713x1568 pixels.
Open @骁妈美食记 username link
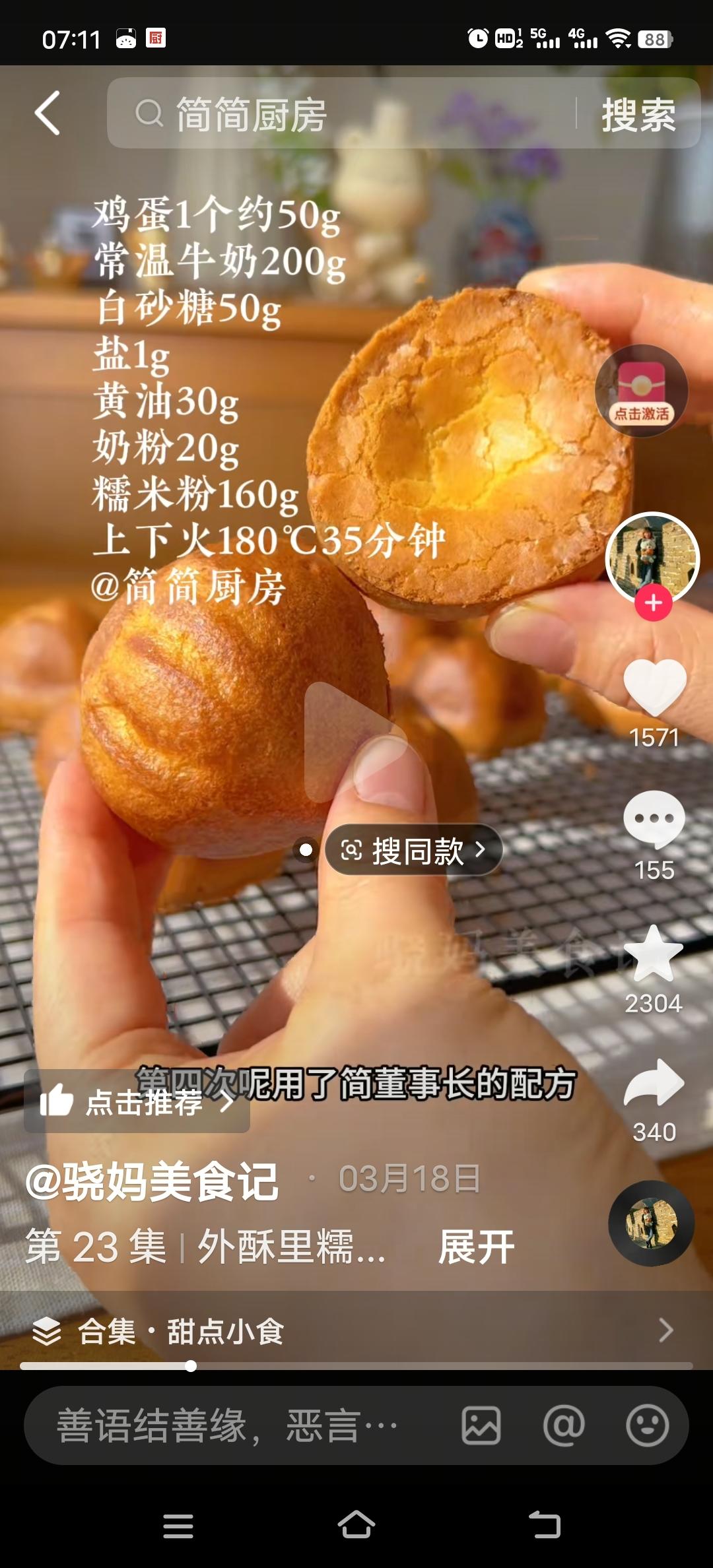(x=152, y=1181)
